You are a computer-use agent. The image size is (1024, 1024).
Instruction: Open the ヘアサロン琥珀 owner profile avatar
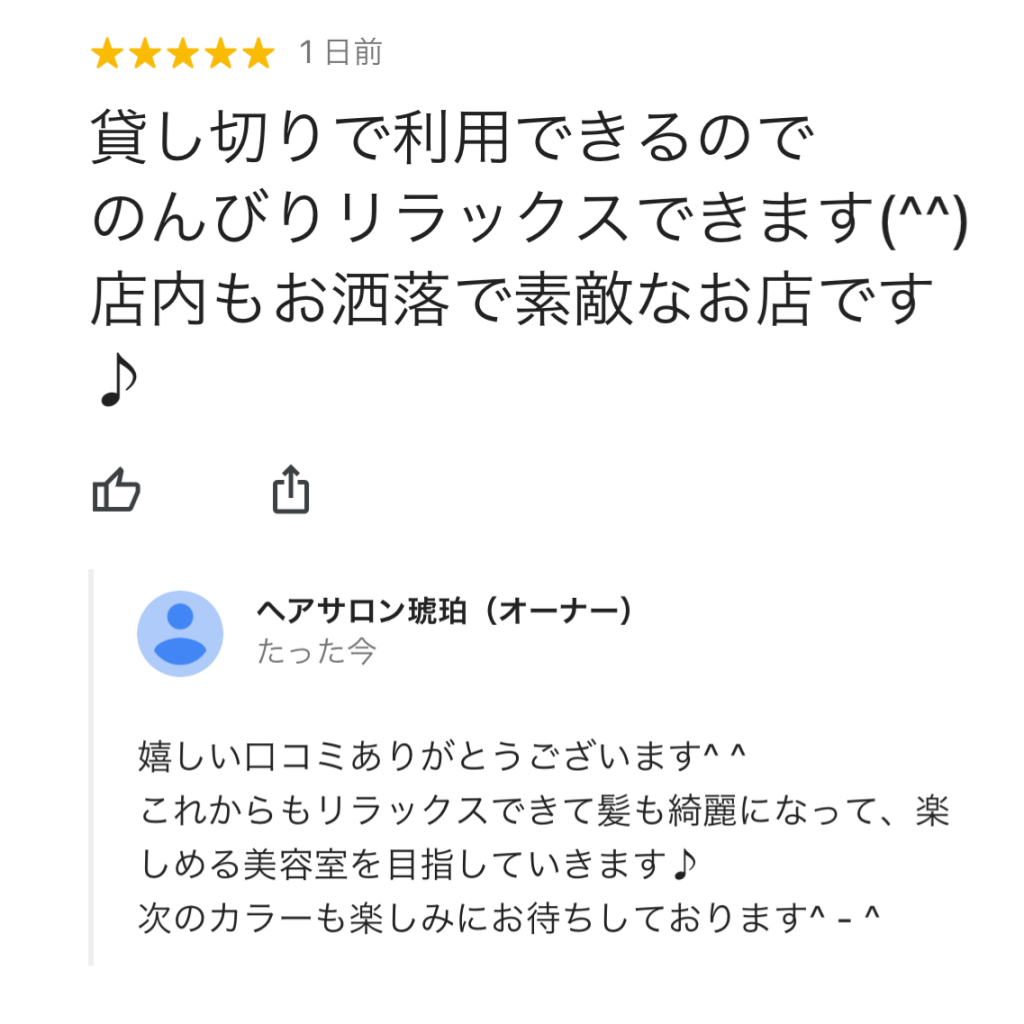pyautogui.click(x=180, y=634)
